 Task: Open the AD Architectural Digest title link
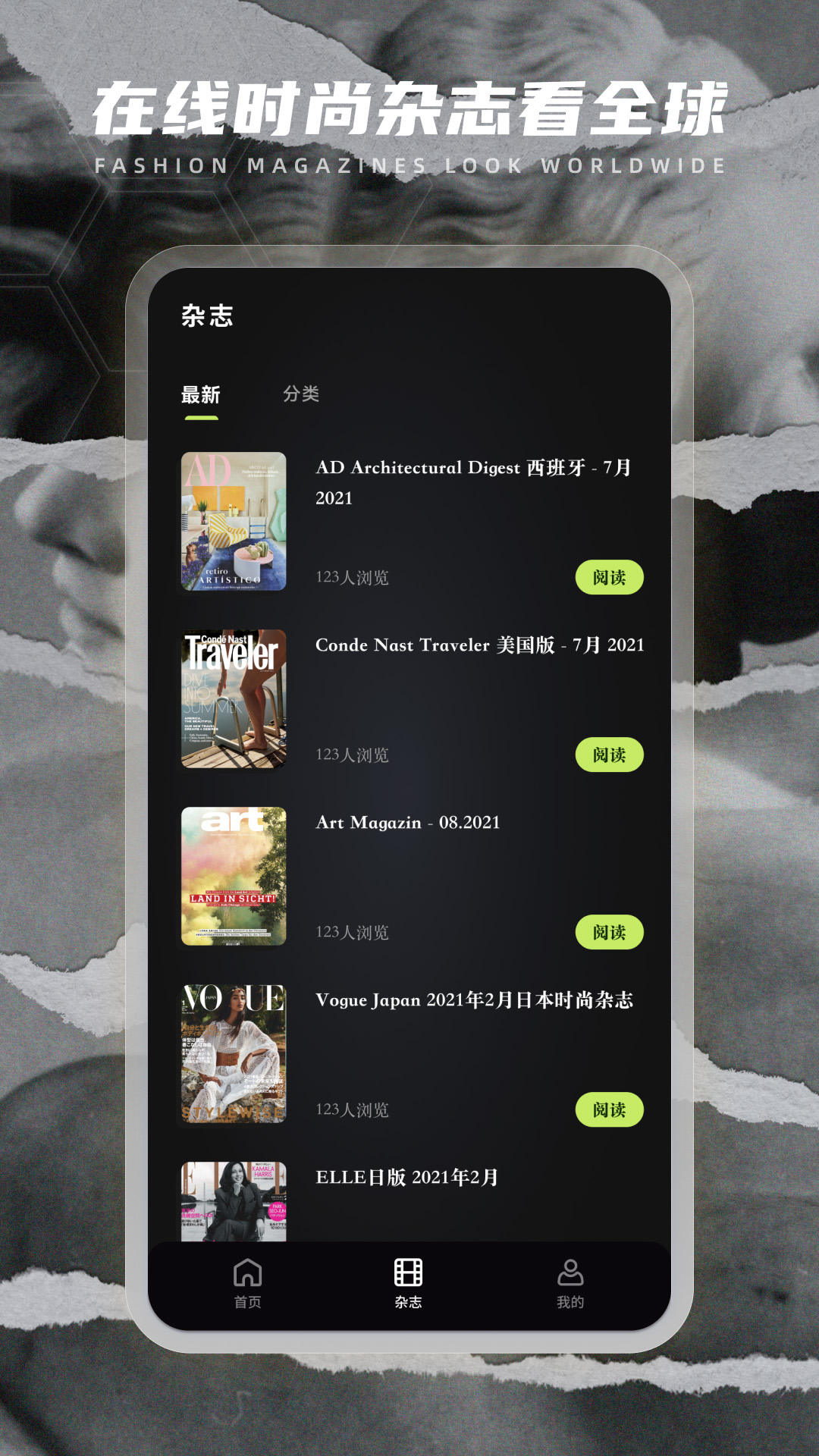[x=475, y=484]
